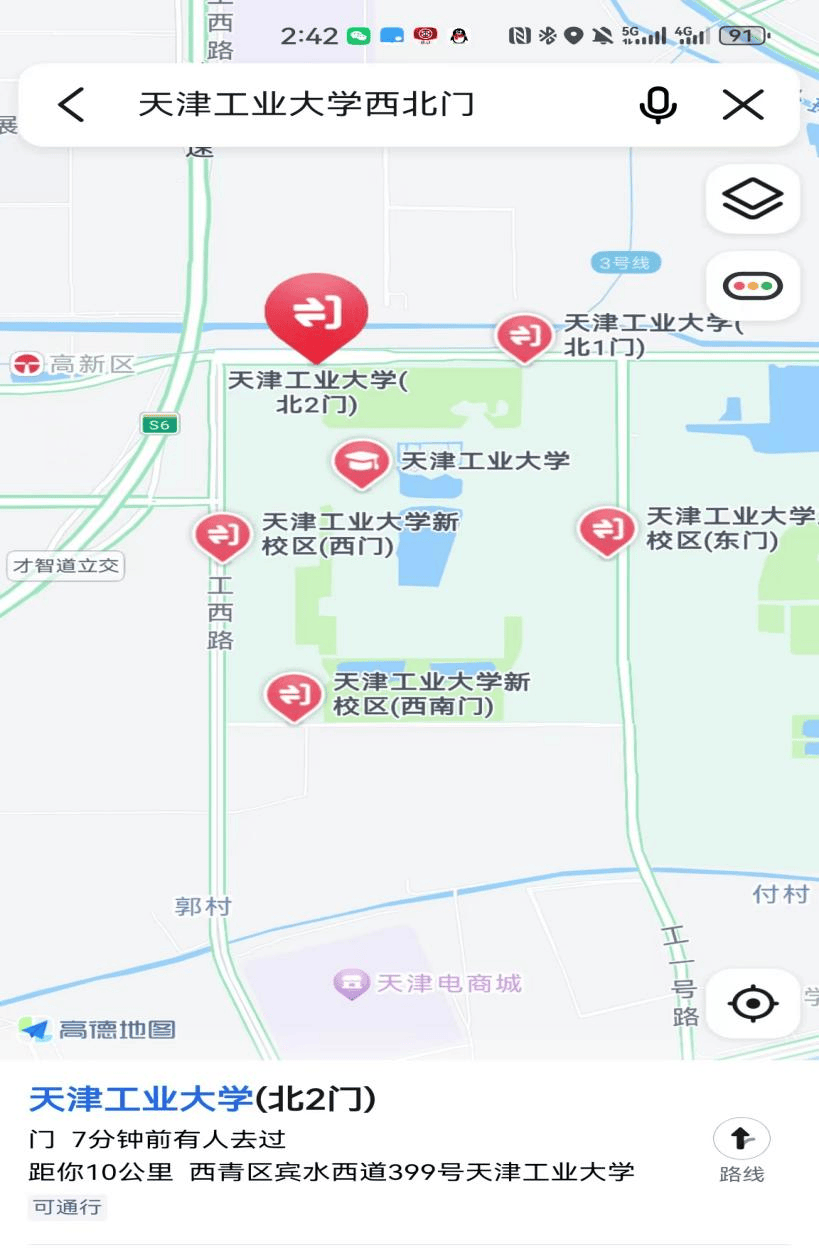Screen dimensions: 819x1252
Task: Go back from search results
Action: pos(71,104)
